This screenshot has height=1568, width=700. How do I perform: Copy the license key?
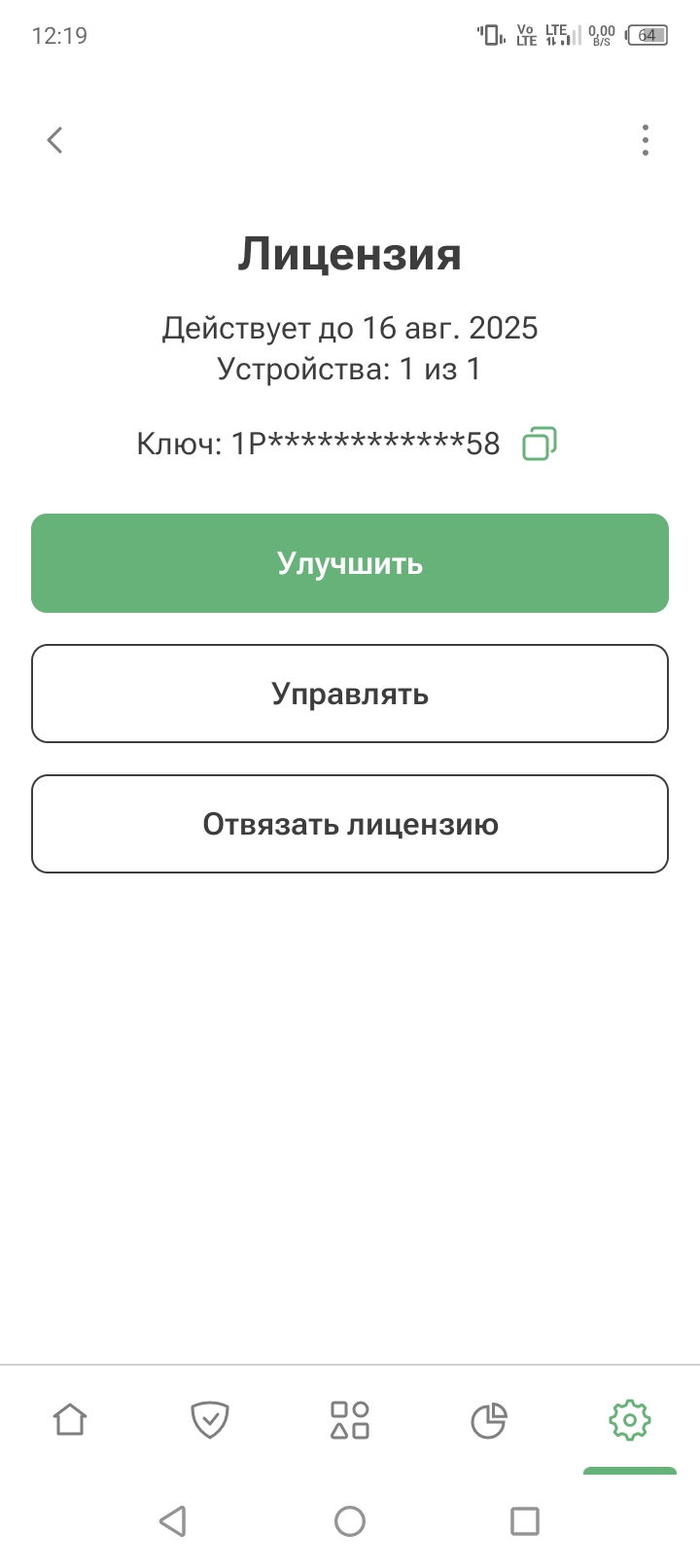540,444
